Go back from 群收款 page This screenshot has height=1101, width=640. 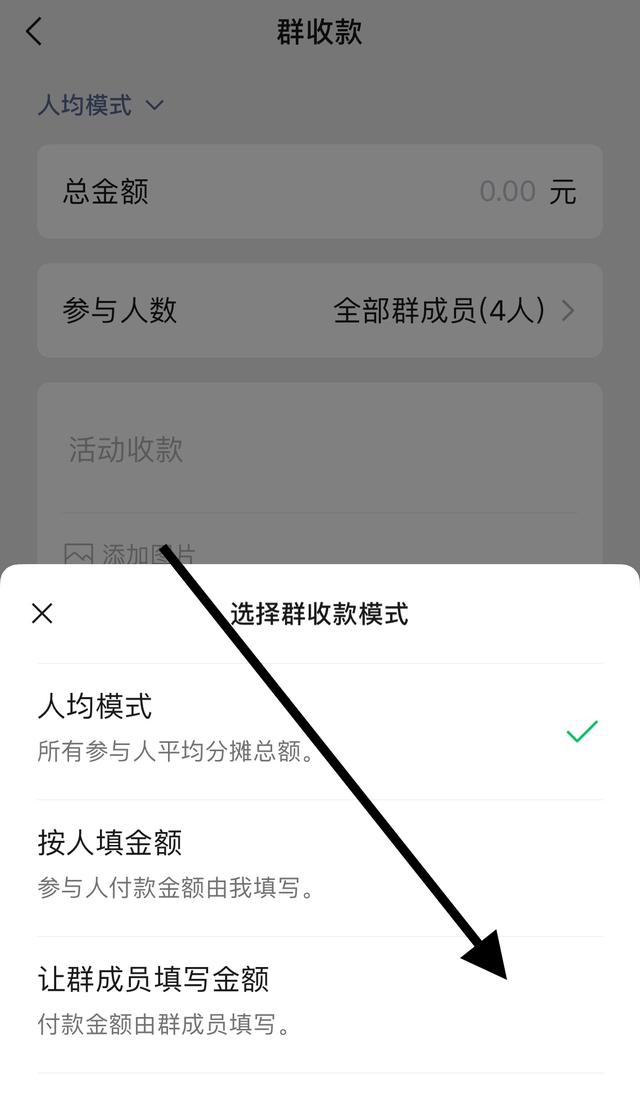34,32
